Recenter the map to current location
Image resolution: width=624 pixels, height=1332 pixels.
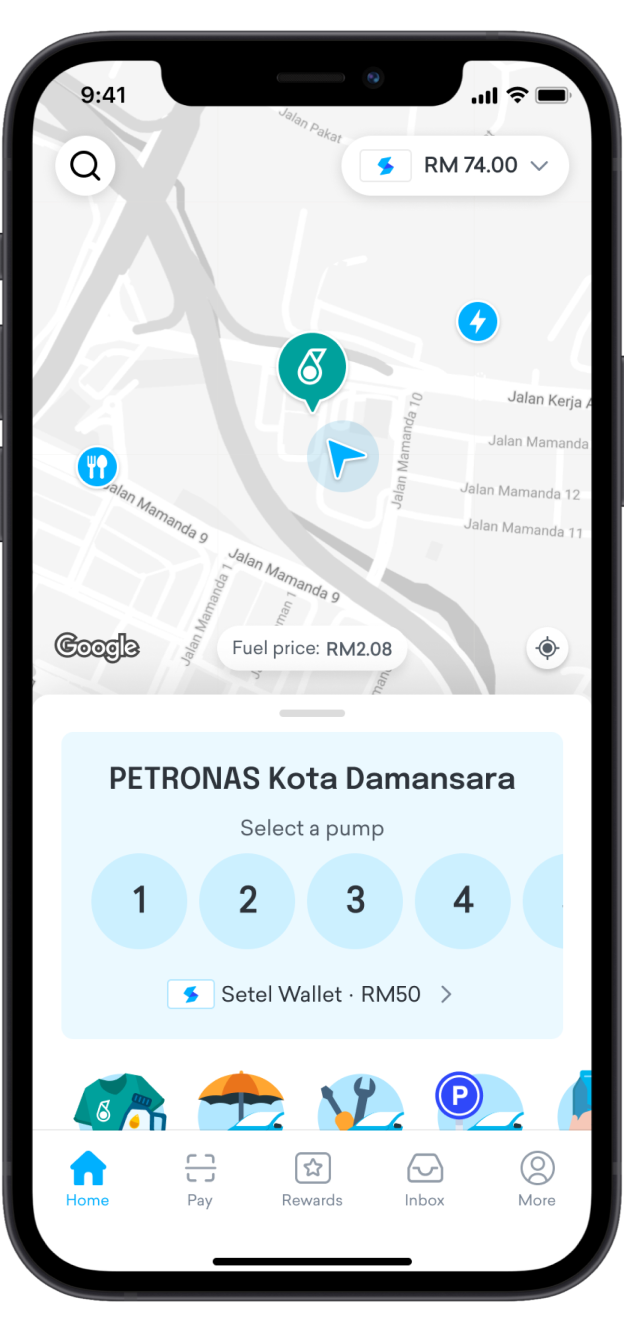547,648
